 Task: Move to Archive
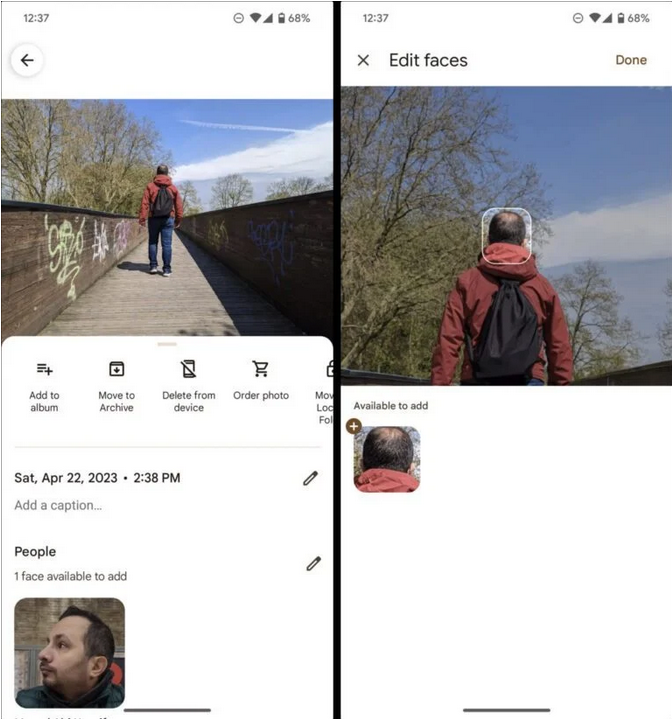coord(116,384)
